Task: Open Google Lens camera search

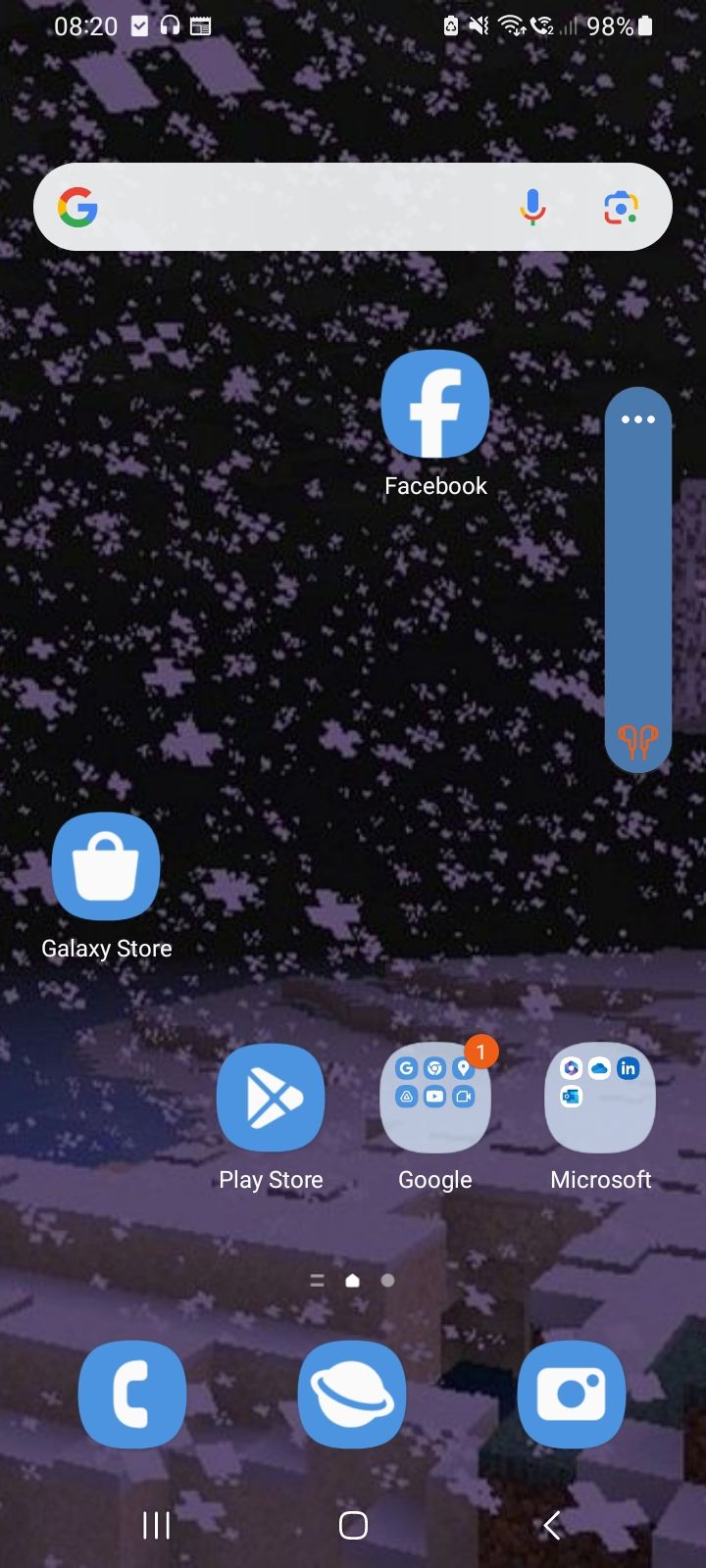Action: 621,207
